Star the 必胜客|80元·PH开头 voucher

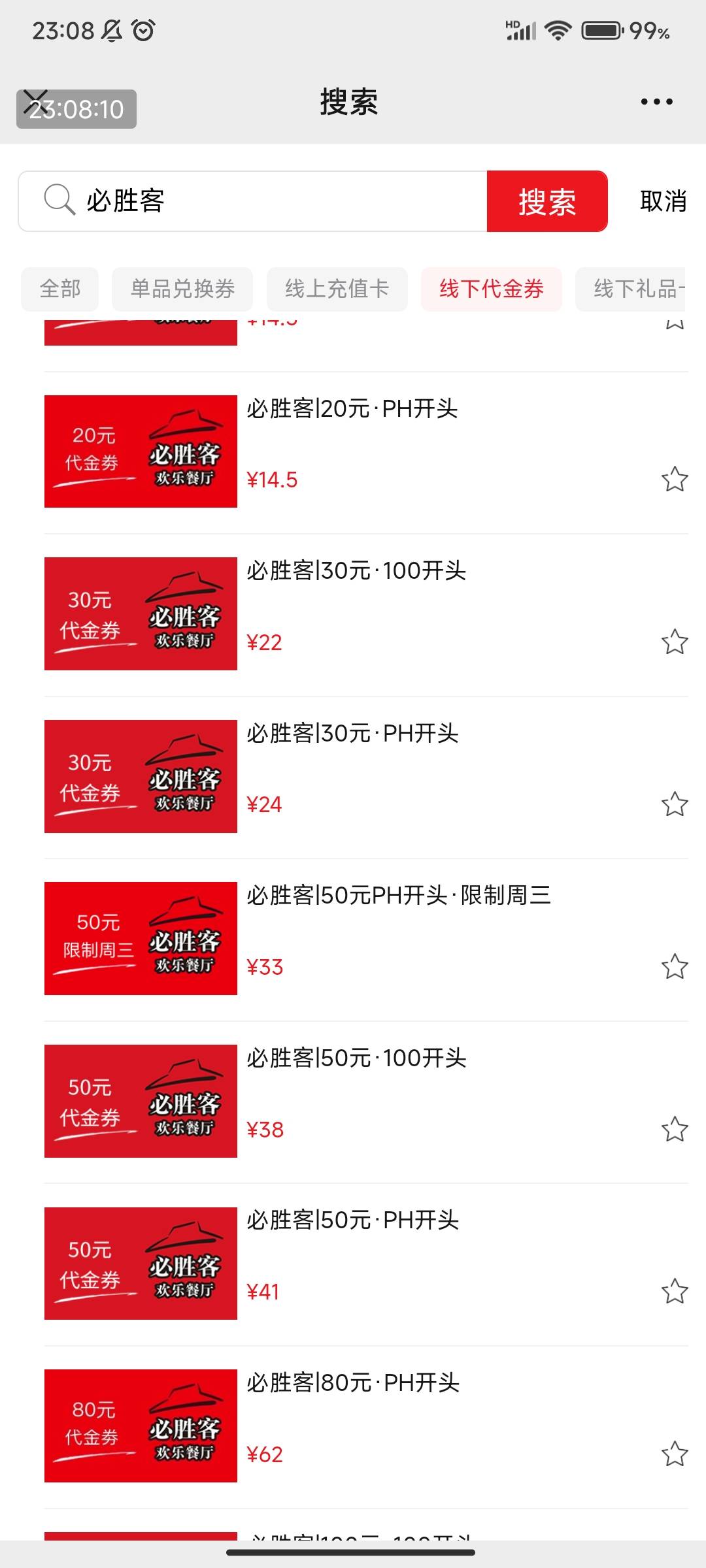pos(675,1454)
